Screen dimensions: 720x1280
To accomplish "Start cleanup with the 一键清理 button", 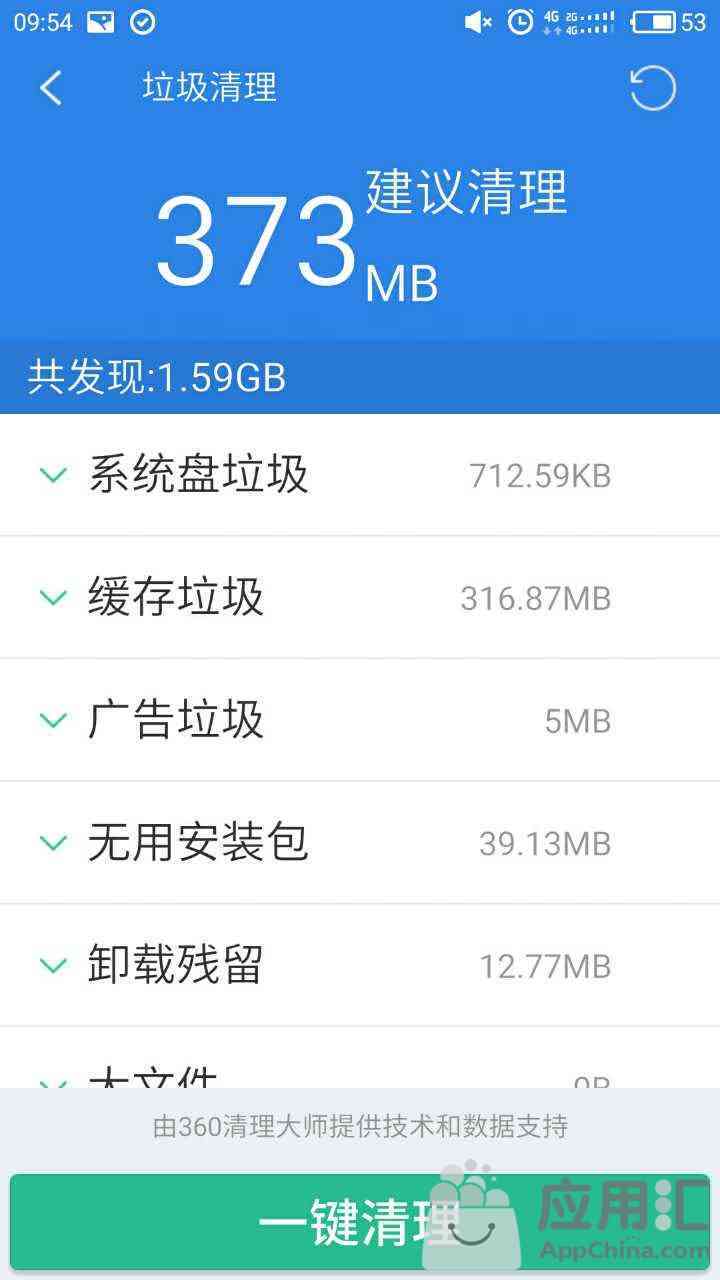I will point(360,1222).
